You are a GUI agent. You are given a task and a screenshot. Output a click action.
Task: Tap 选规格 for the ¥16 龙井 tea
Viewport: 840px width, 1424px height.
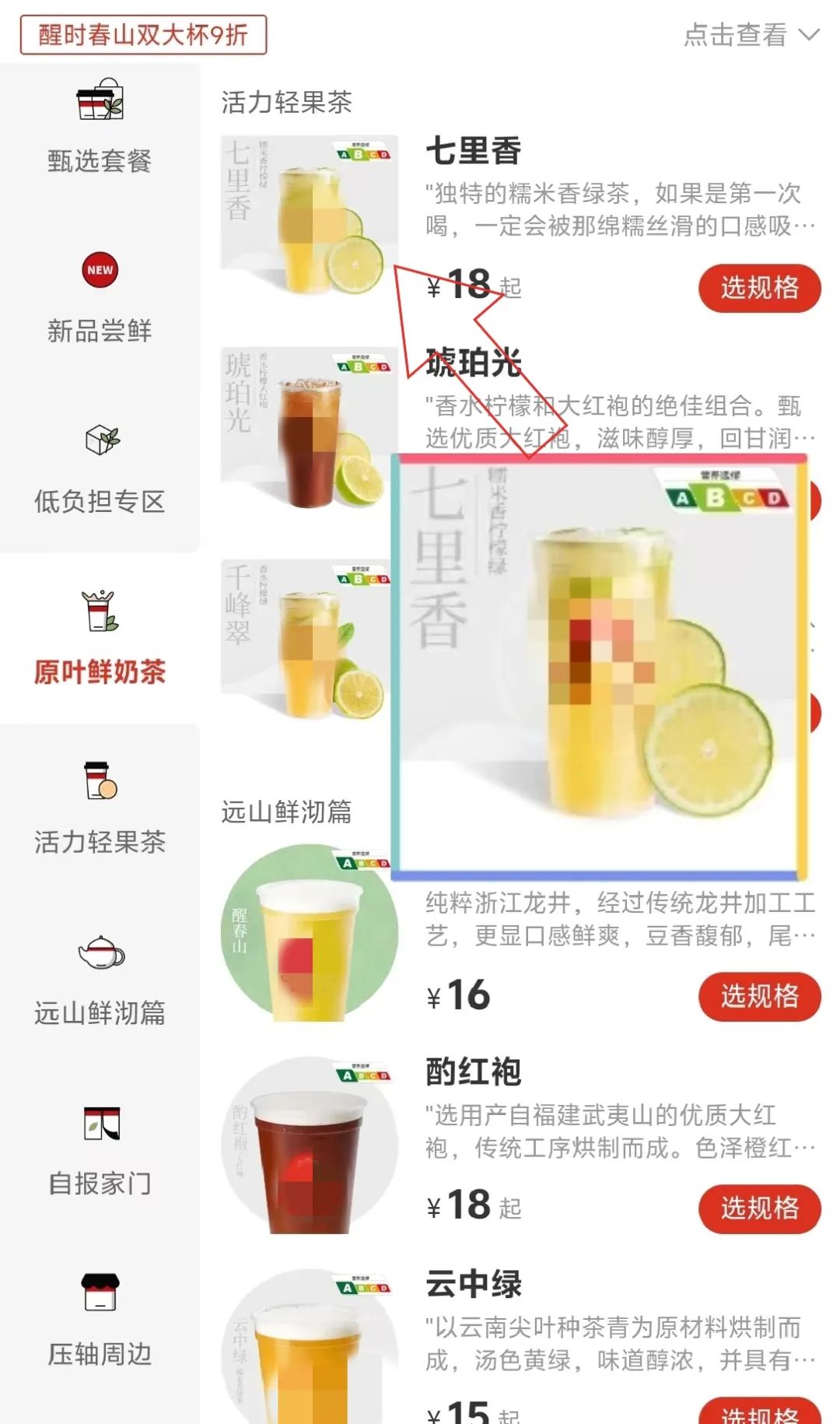point(759,996)
